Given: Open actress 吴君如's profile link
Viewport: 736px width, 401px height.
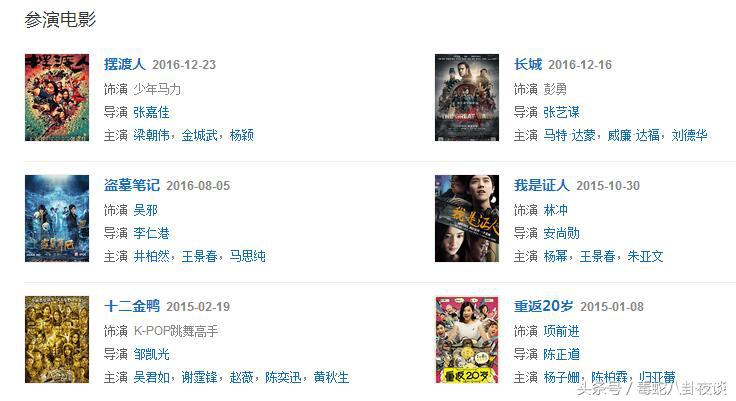Looking at the screenshot, I should [x=151, y=377].
